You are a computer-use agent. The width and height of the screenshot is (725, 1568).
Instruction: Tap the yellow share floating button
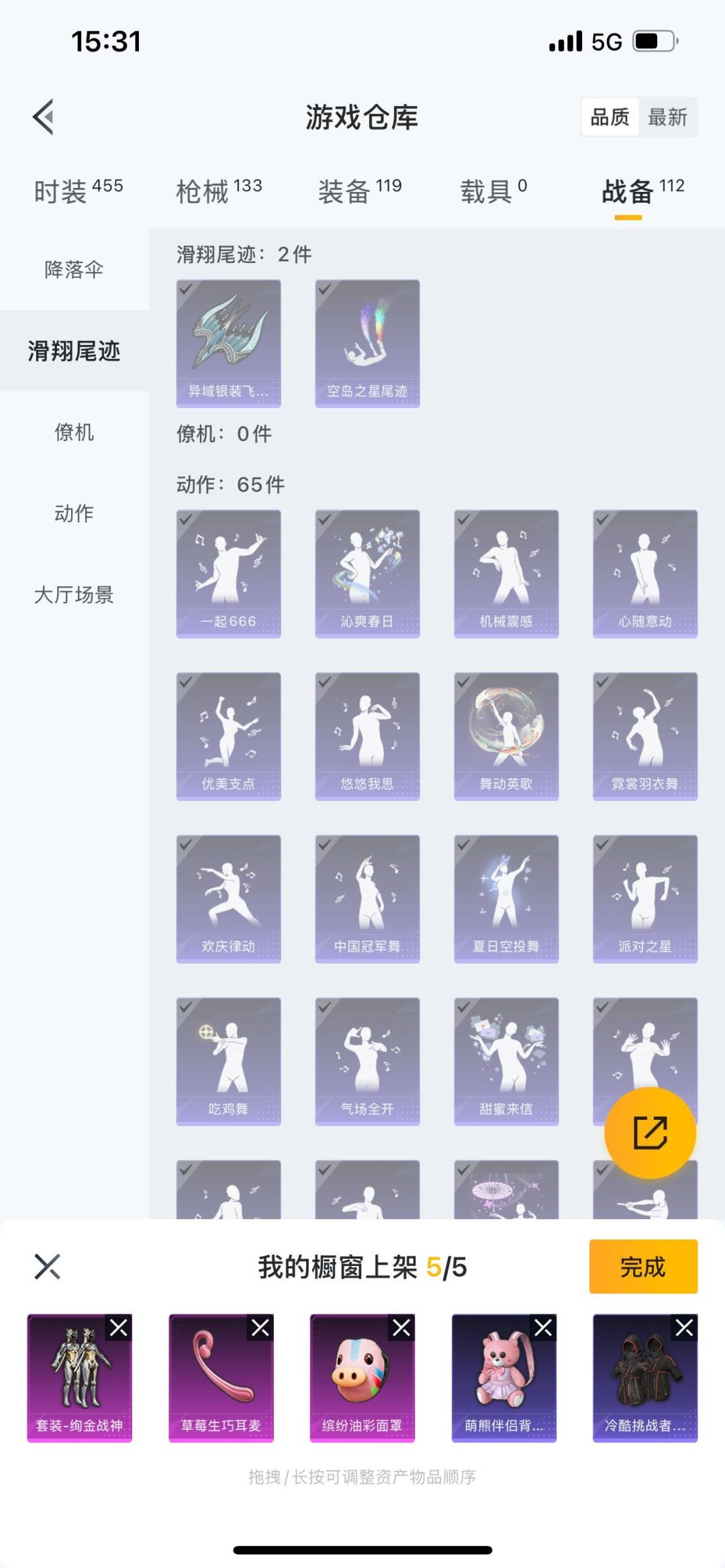click(x=650, y=1133)
